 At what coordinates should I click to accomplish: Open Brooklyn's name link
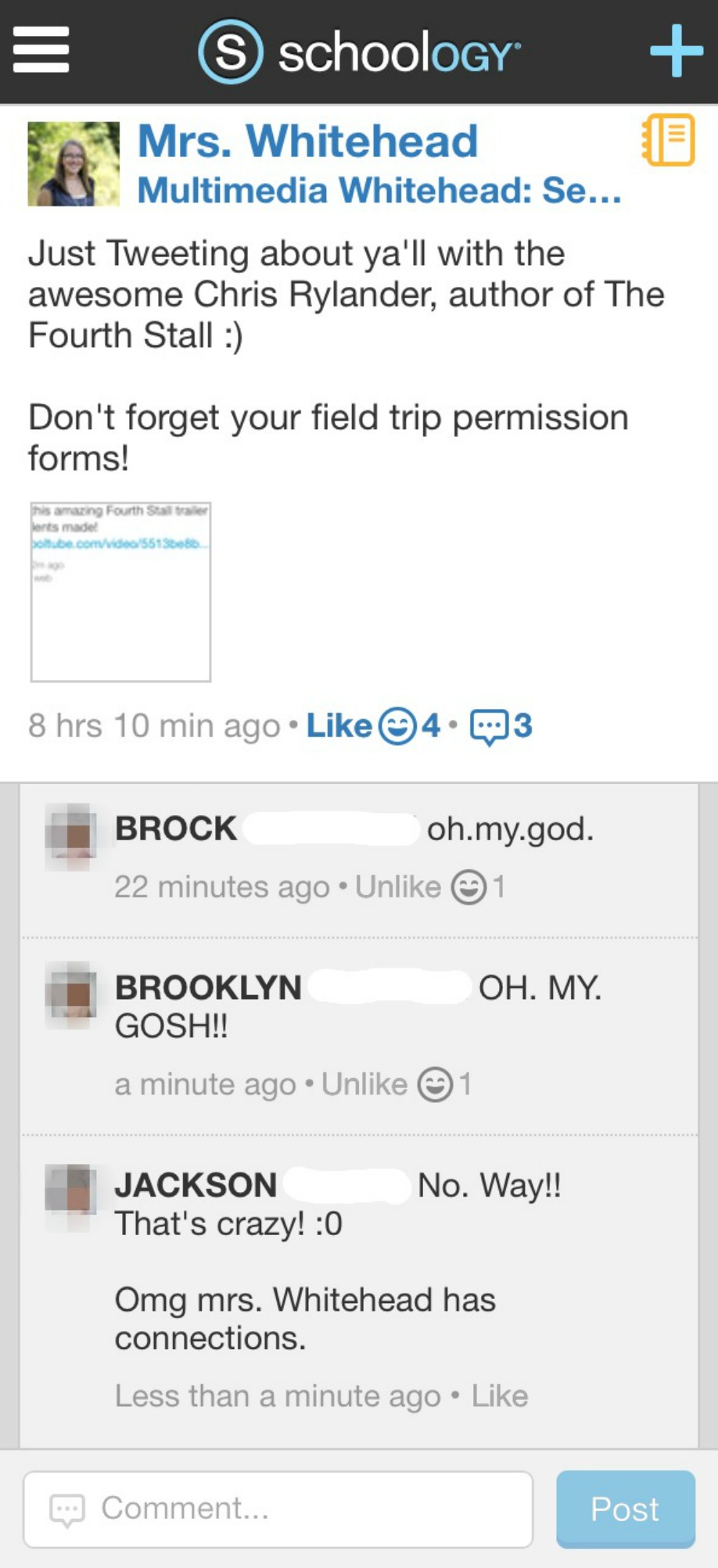208,988
